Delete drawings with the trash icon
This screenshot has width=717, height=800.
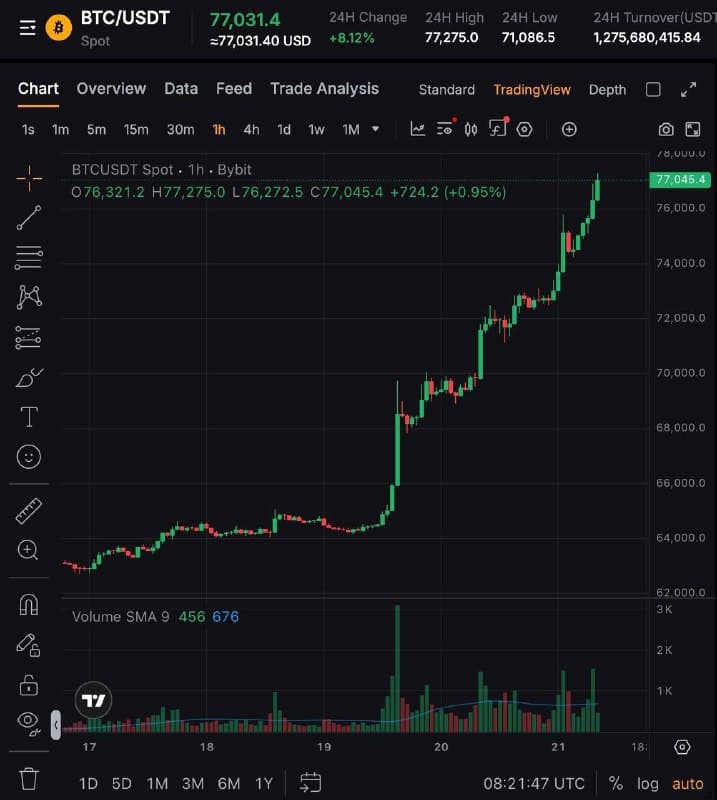coord(29,779)
